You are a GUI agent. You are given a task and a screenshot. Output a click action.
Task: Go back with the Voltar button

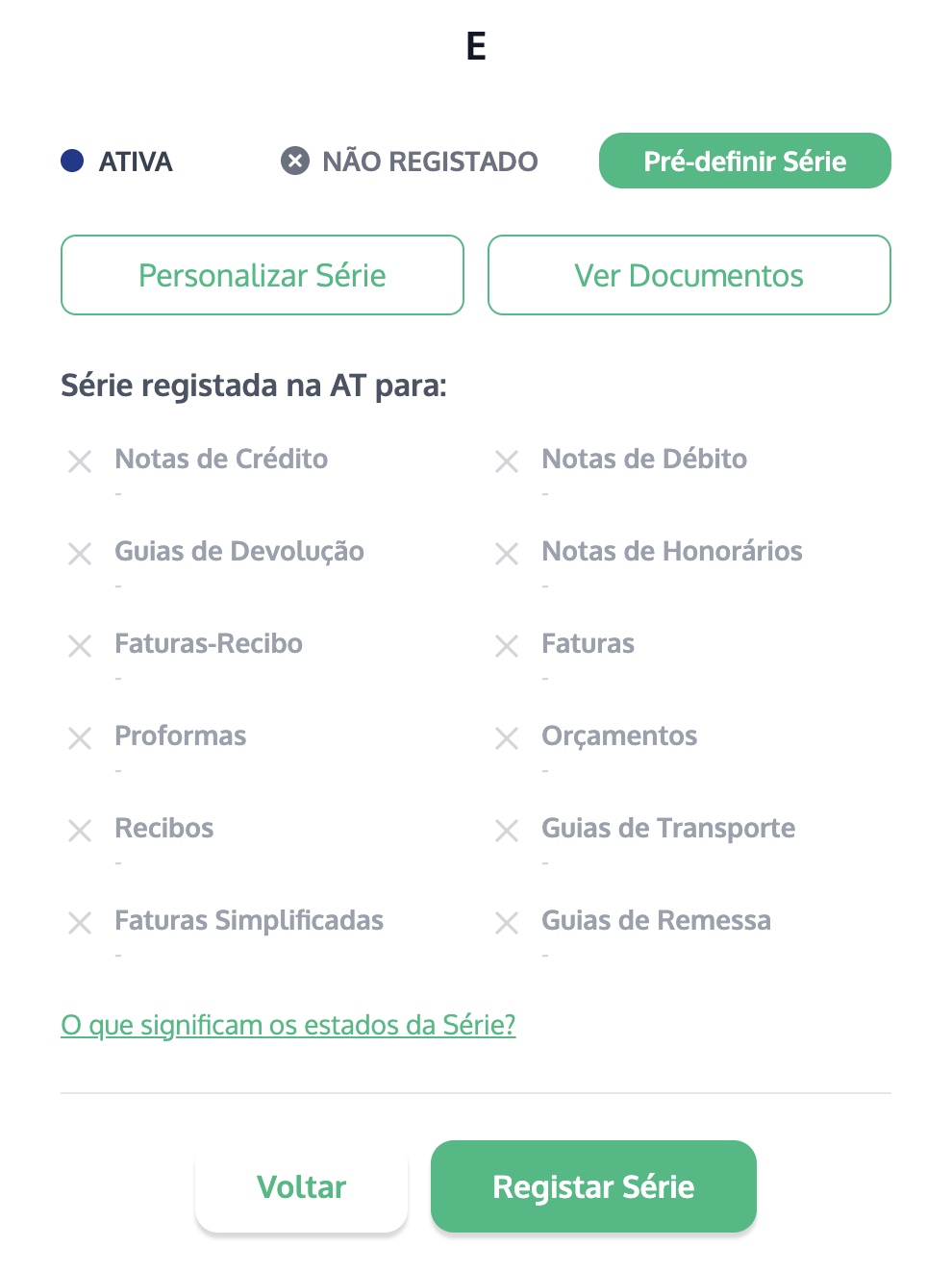[x=301, y=1186]
